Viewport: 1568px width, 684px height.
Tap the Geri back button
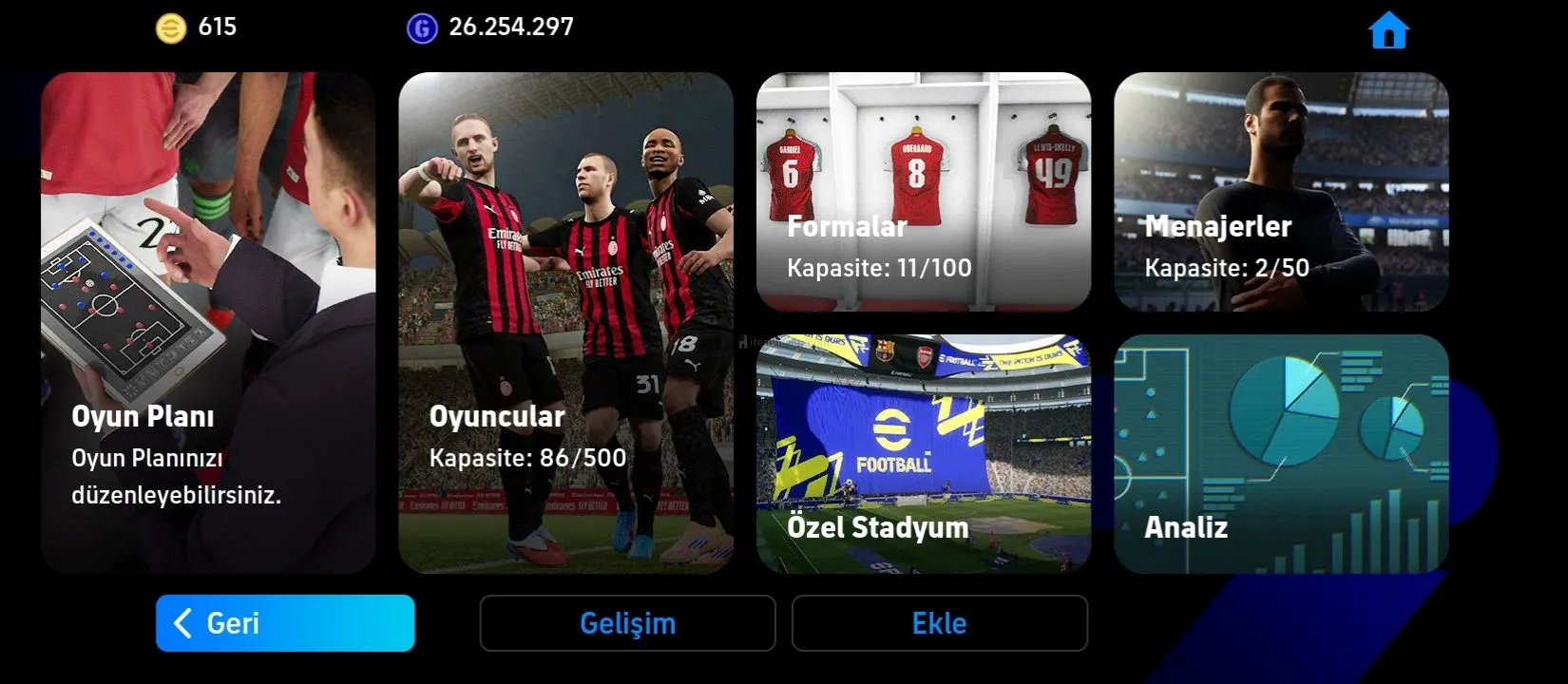pyautogui.click(x=285, y=623)
